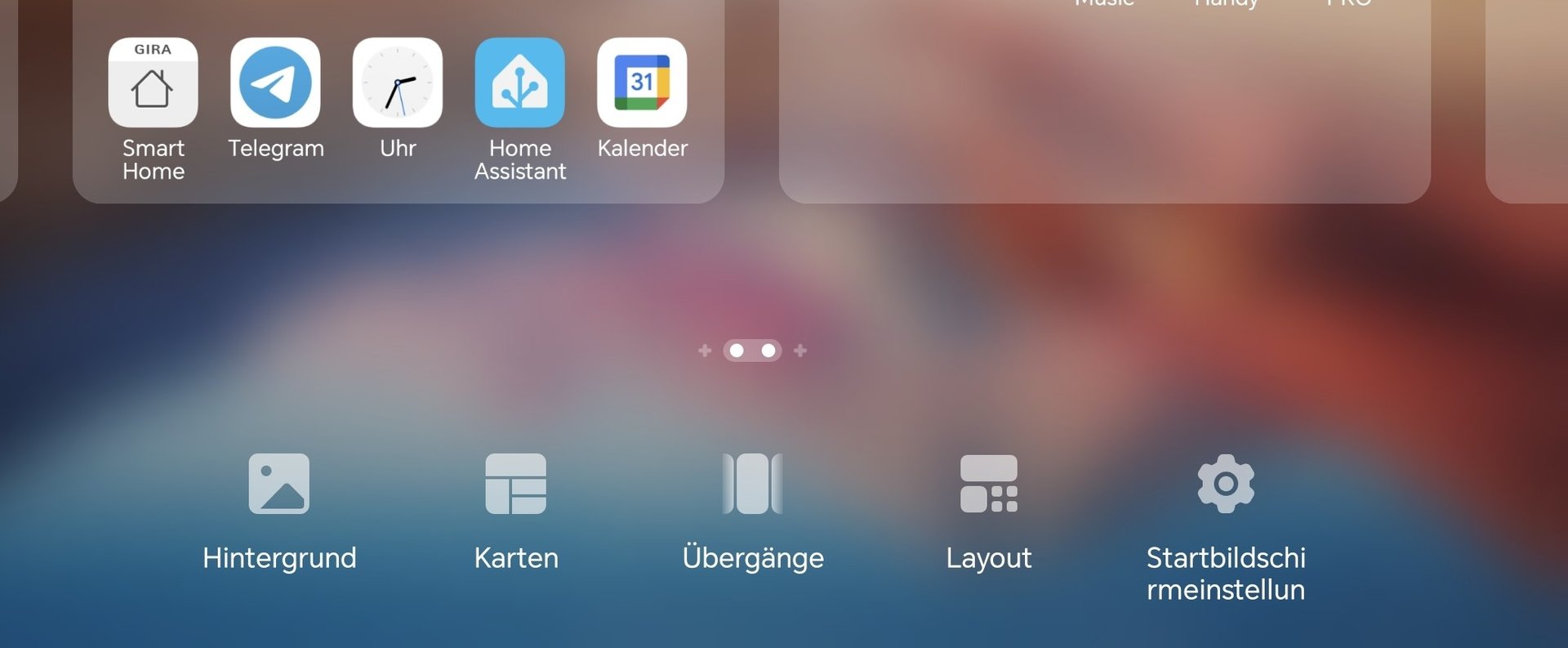Open the Gira Smart Home app

click(153, 83)
